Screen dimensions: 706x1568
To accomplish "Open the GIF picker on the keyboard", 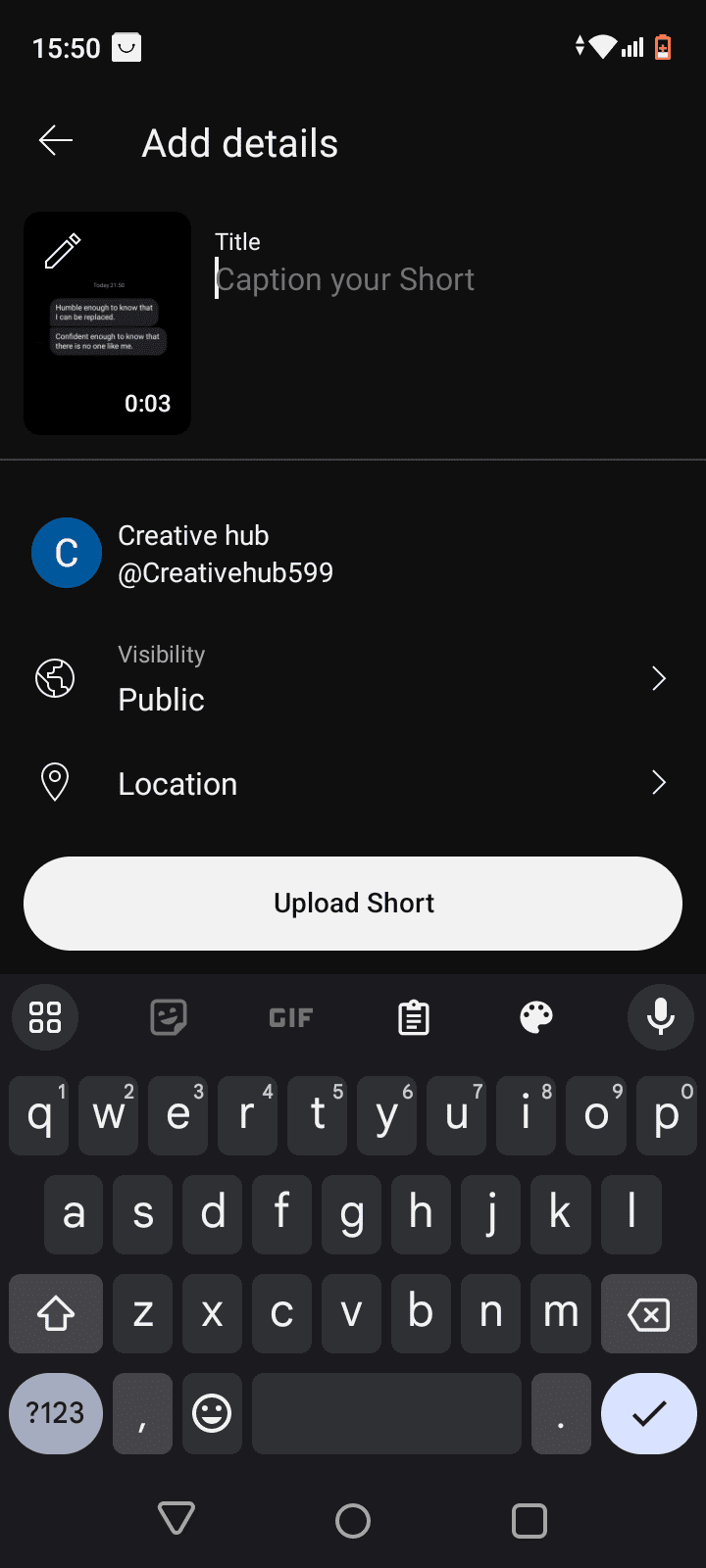I will click(290, 1017).
